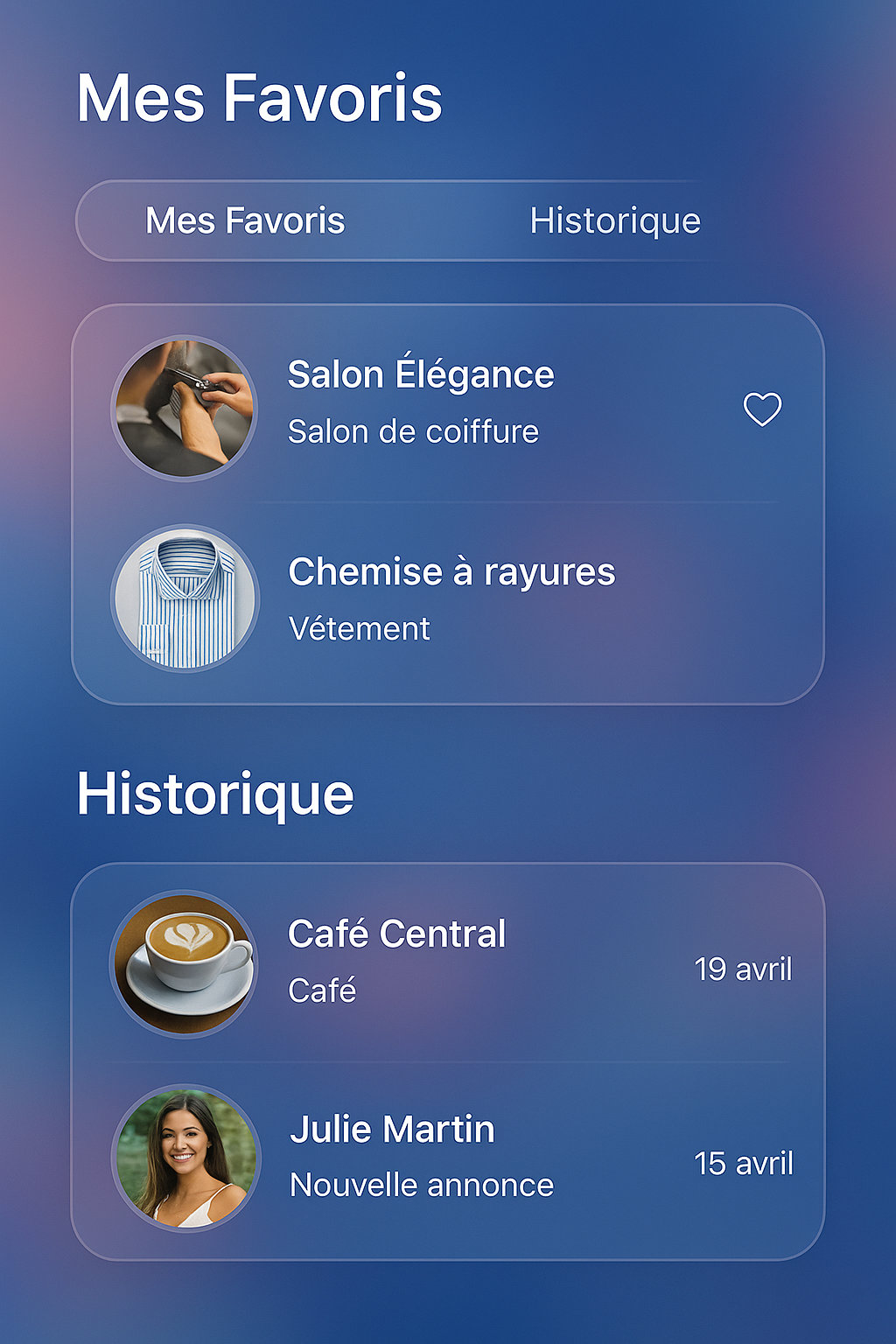Open the Chemise à rayures item
This screenshot has width=896, height=1344.
coord(453,573)
